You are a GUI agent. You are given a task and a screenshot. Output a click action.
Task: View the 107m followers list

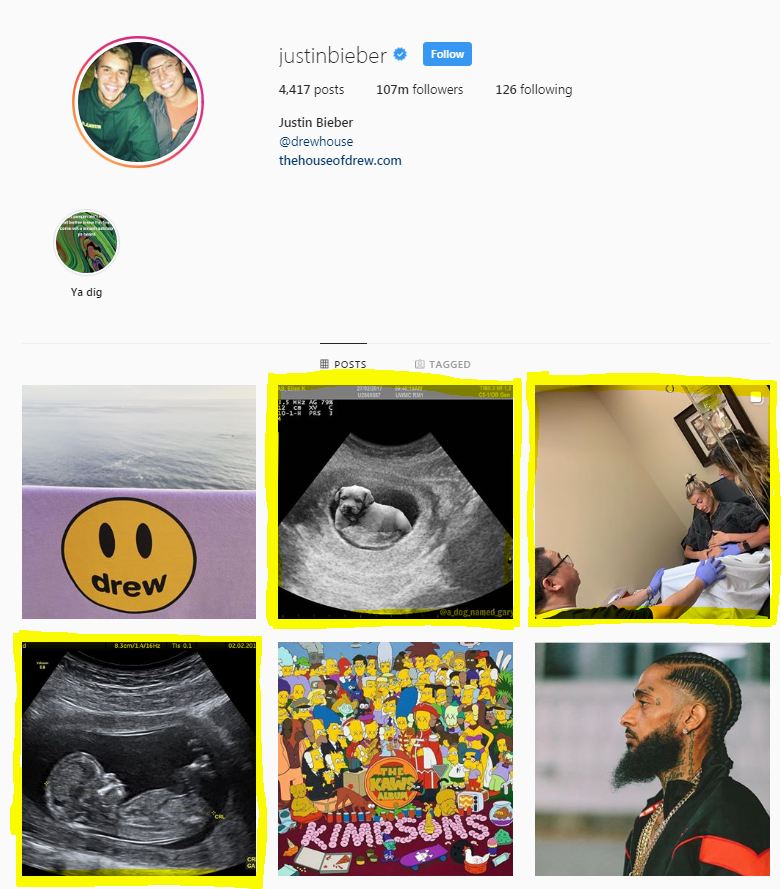tap(419, 89)
